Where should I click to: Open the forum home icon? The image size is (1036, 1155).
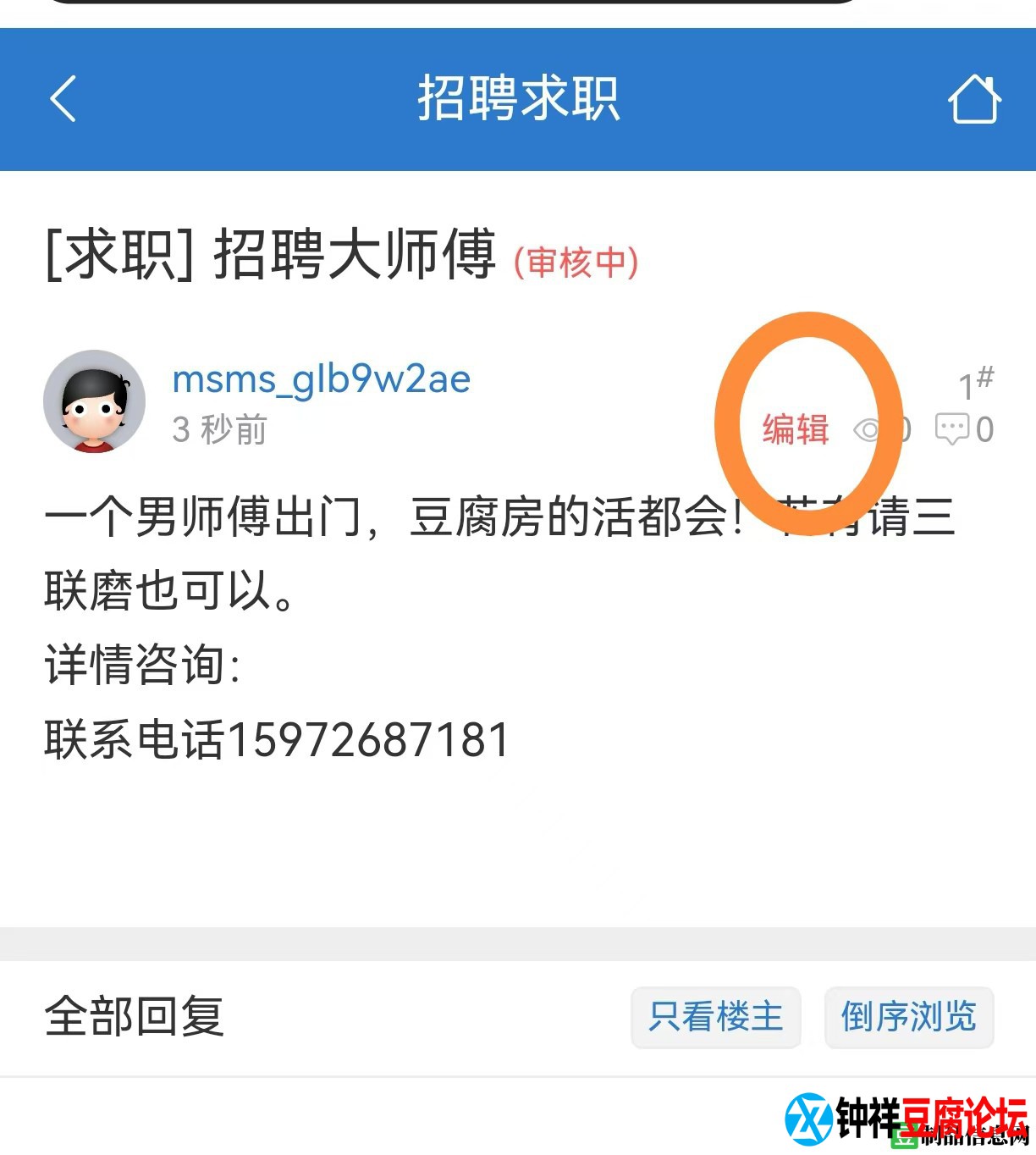pos(973,99)
